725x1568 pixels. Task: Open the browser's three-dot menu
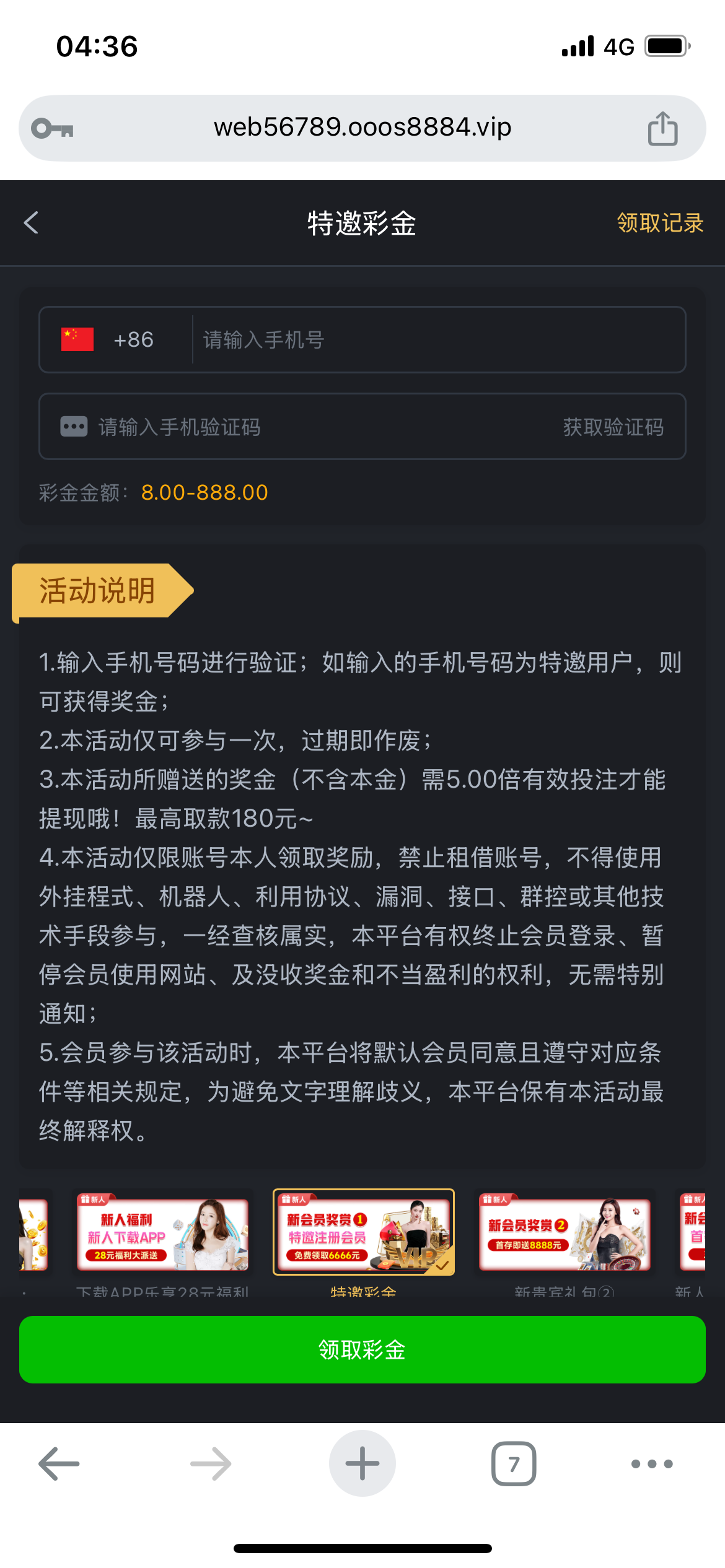click(652, 1464)
